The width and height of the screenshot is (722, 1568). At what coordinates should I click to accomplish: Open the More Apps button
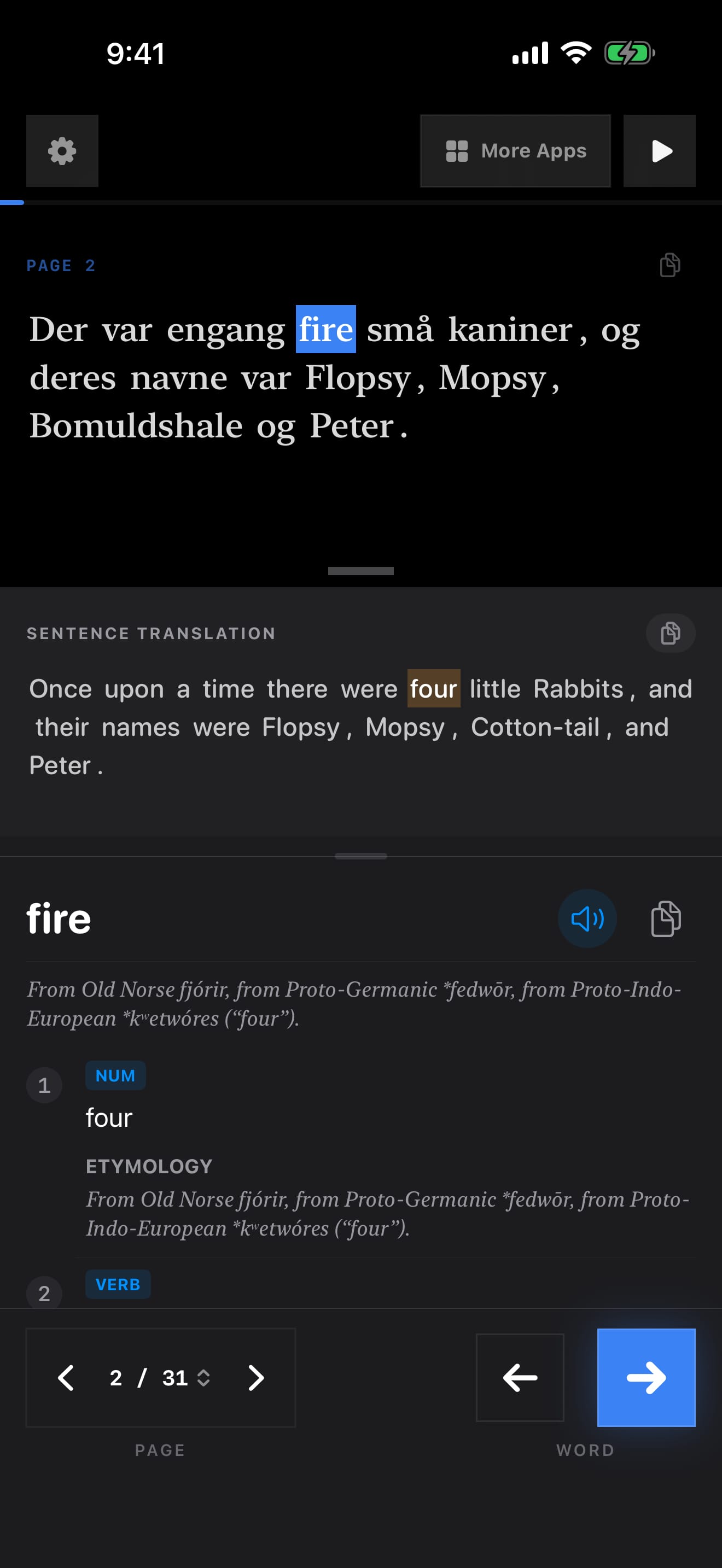point(515,151)
